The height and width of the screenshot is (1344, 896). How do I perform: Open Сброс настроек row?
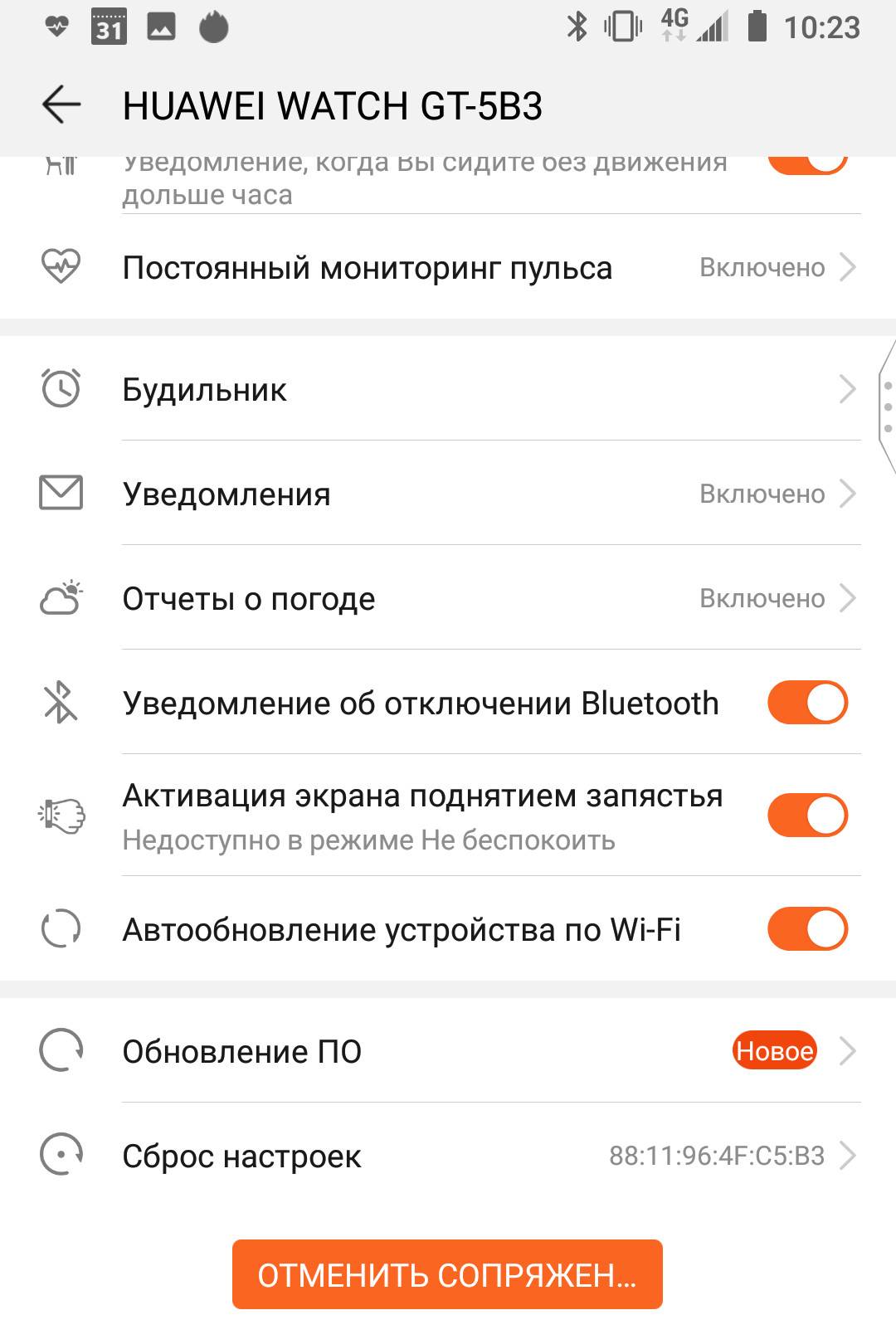[448, 1156]
